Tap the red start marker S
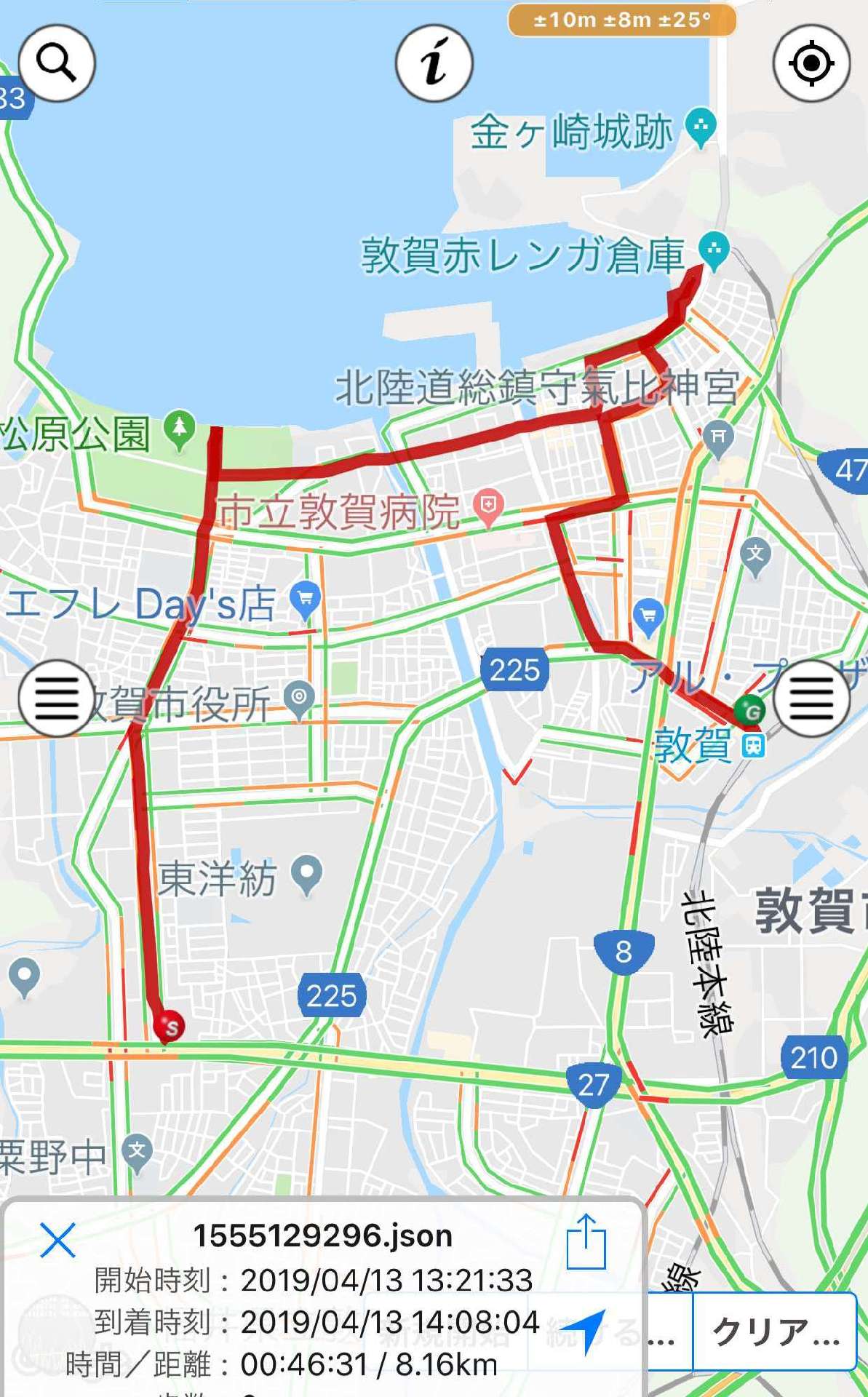Image resolution: width=868 pixels, height=1397 pixels. click(169, 1027)
